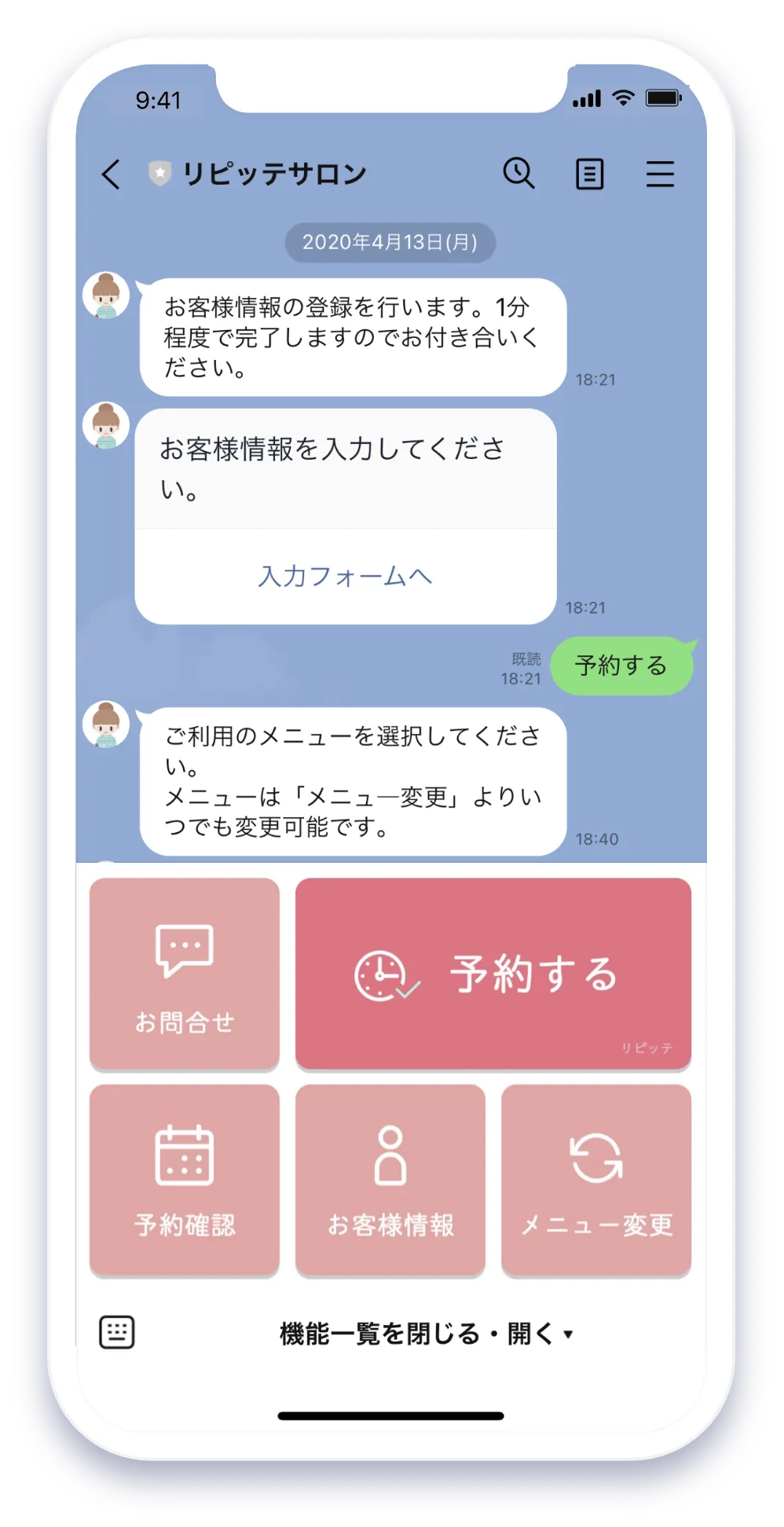This screenshot has height=1527, width=784.
Task: Tap the calendar icon for 予約確認
Action: [184, 1155]
